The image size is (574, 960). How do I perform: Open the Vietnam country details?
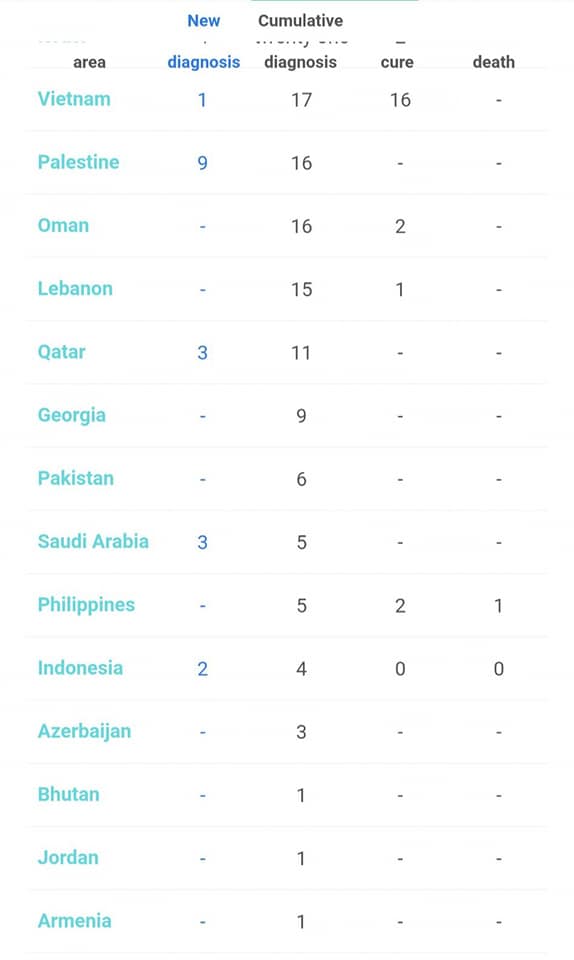(x=74, y=99)
